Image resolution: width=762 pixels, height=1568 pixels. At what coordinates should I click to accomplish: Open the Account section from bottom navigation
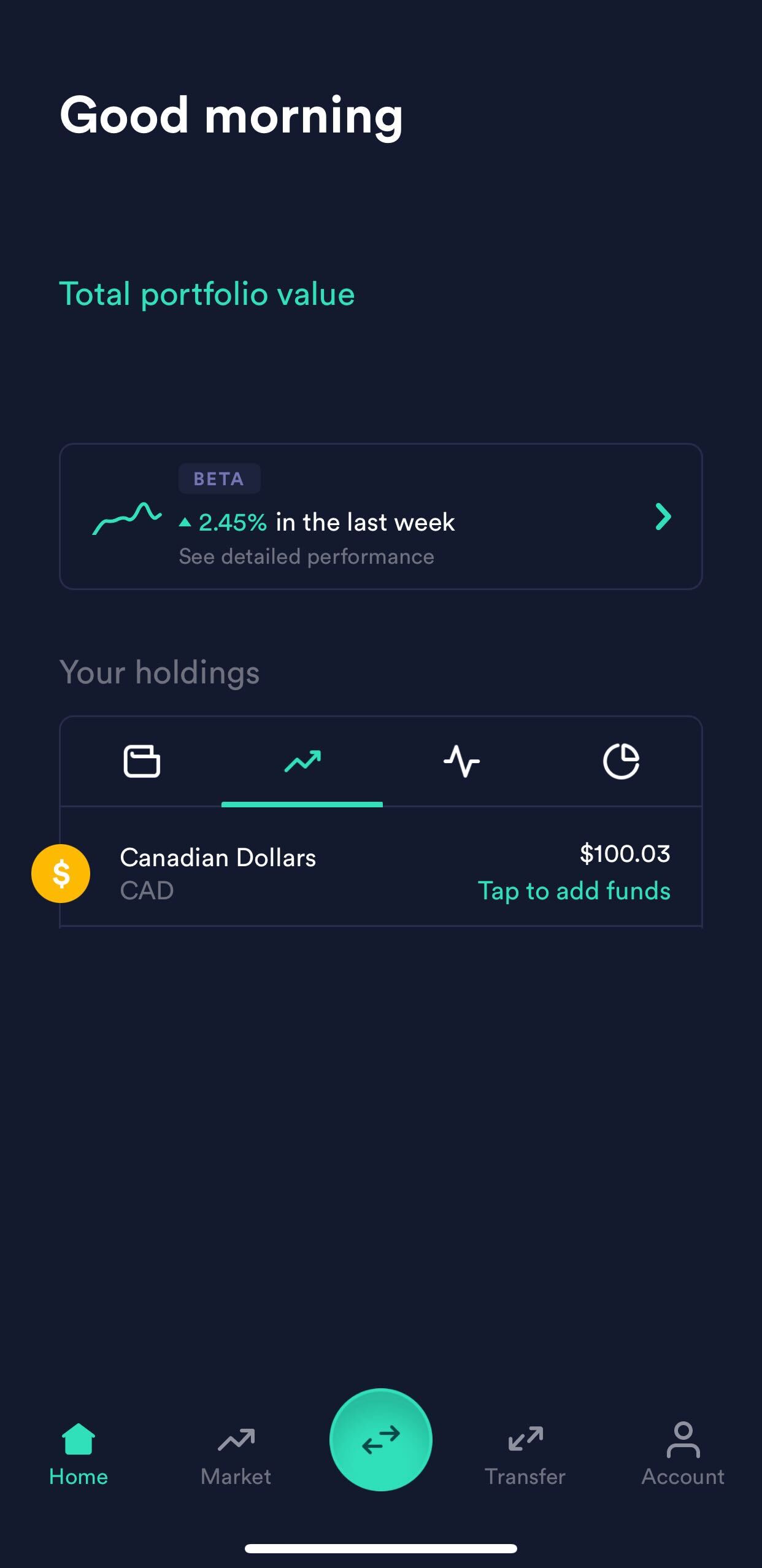[x=683, y=1454]
